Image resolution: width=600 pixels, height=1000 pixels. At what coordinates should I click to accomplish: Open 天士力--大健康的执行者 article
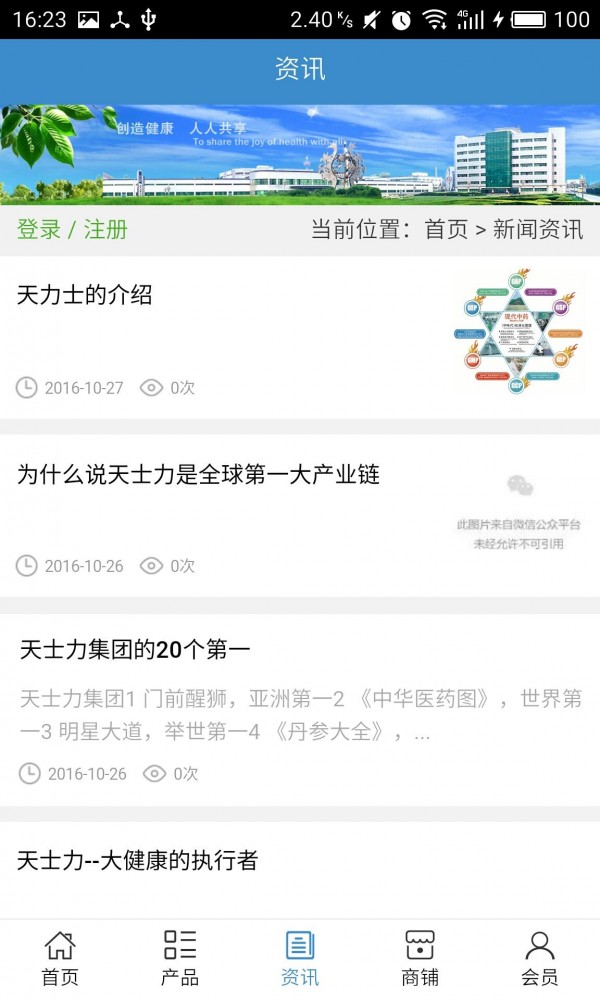tap(138, 860)
